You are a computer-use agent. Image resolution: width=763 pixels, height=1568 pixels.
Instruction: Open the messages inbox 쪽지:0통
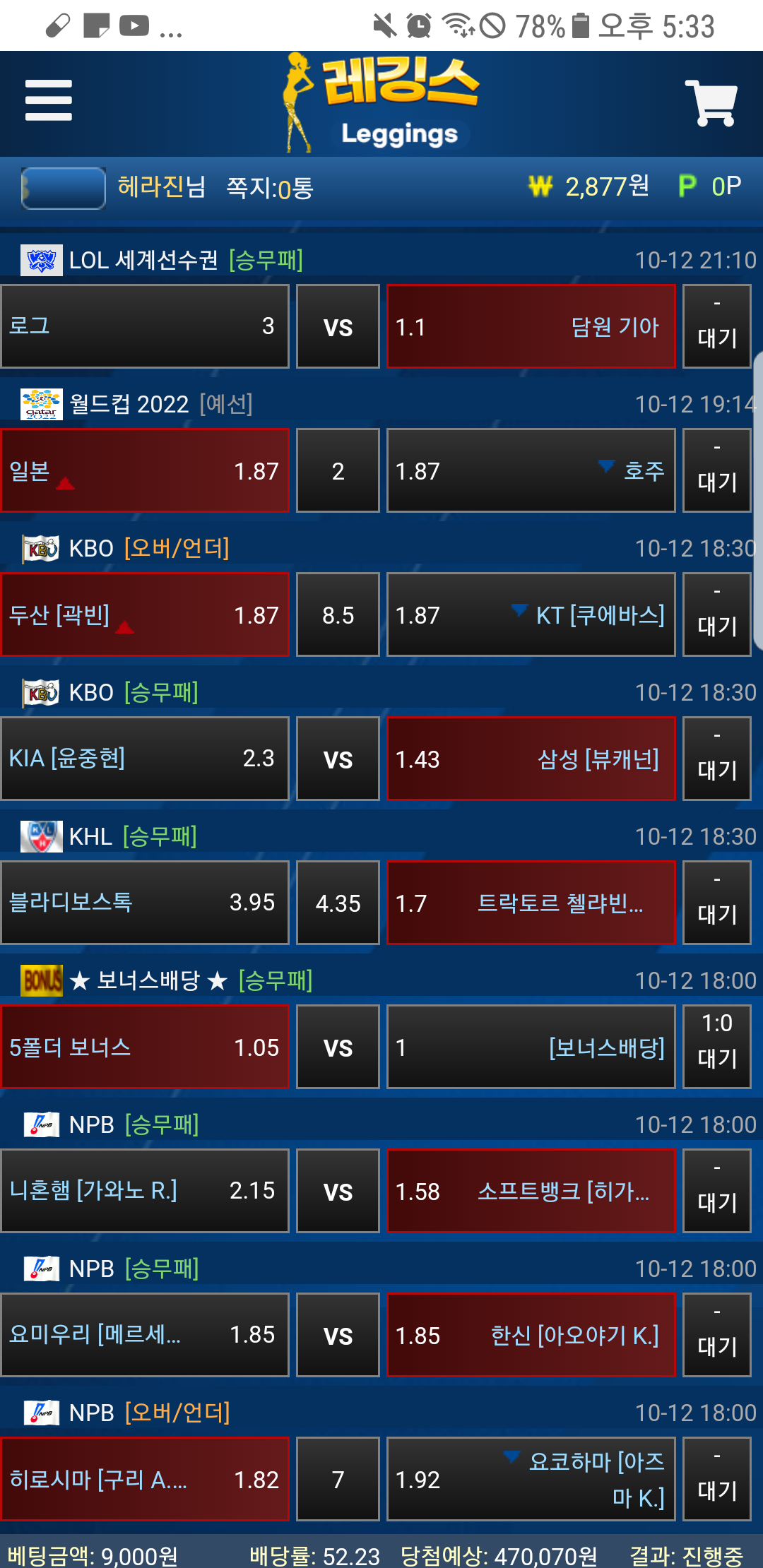269,188
